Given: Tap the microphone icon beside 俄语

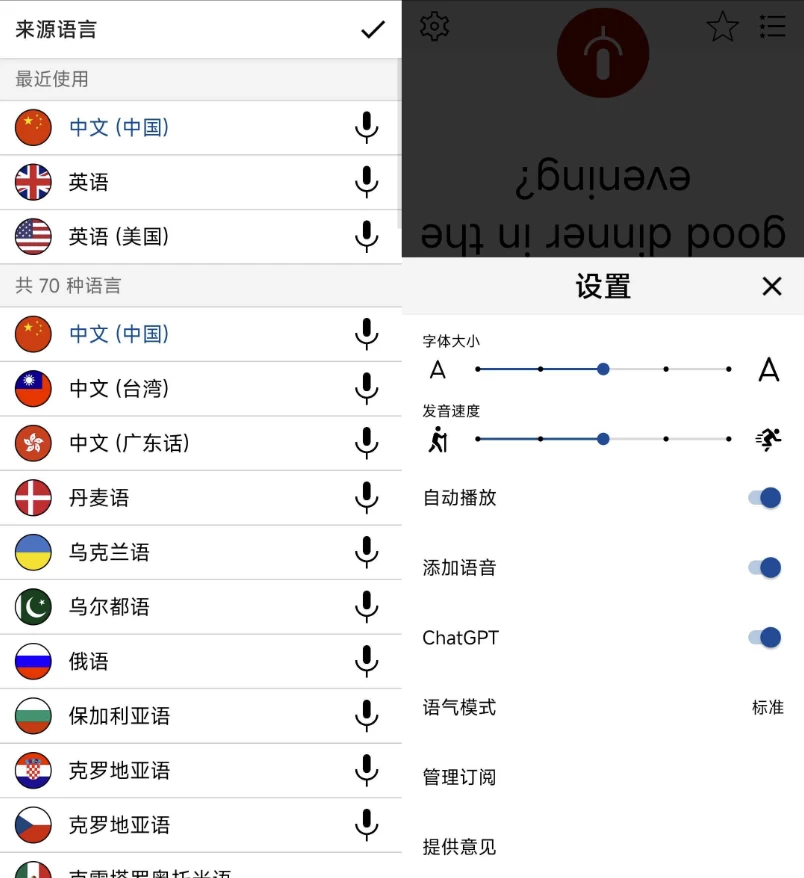Looking at the screenshot, I should pos(367,661).
